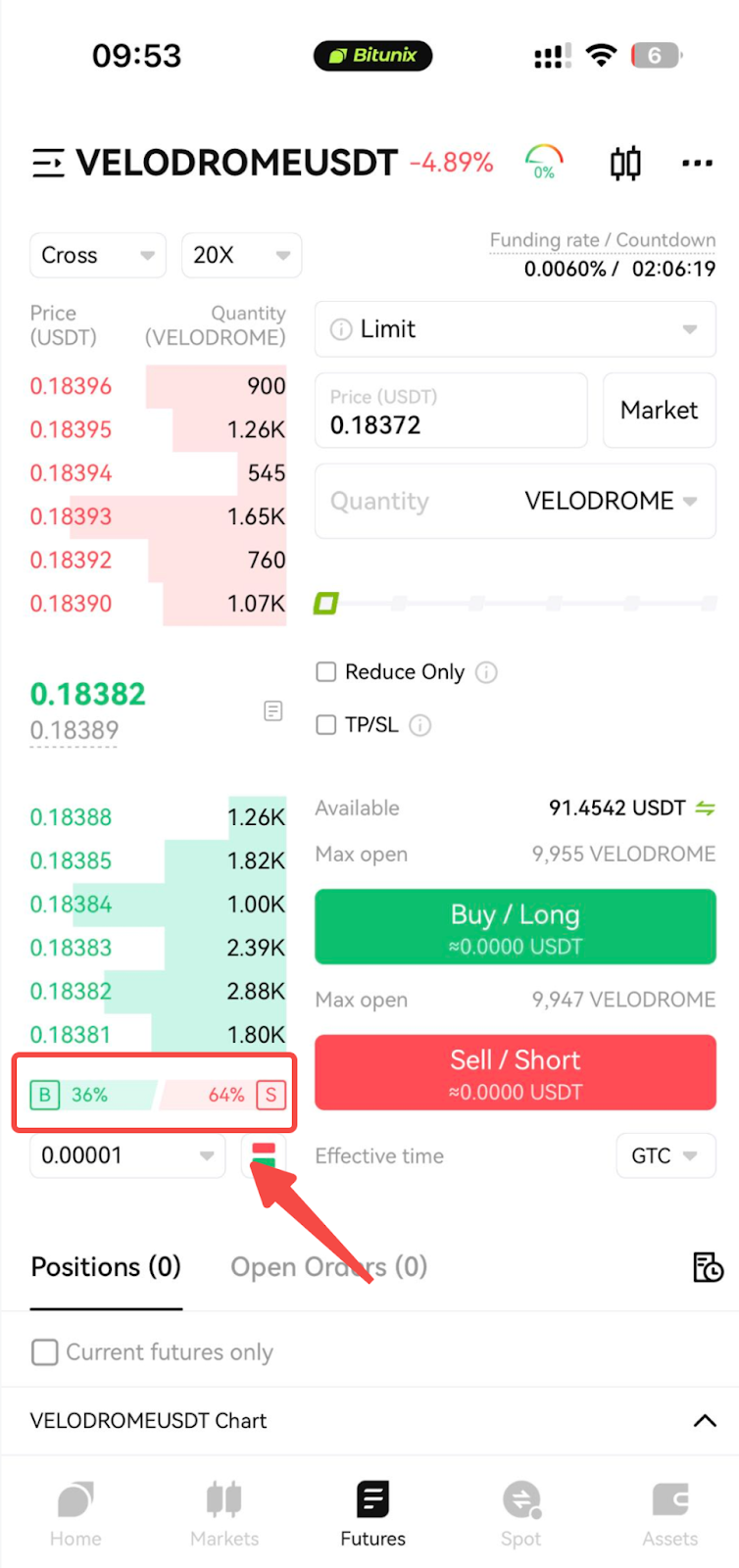Tick the Current futures only checkbox
This screenshot has height=1568, width=739.
coord(45,1352)
